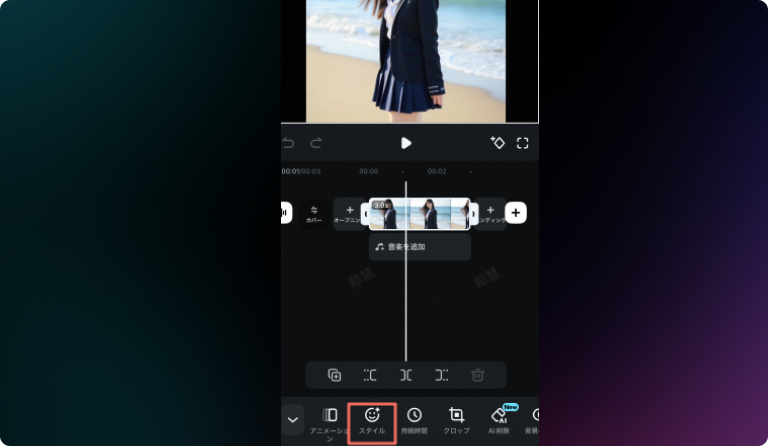Duplicate the selected clip
The image size is (768, 446).
tap(335, 375)
